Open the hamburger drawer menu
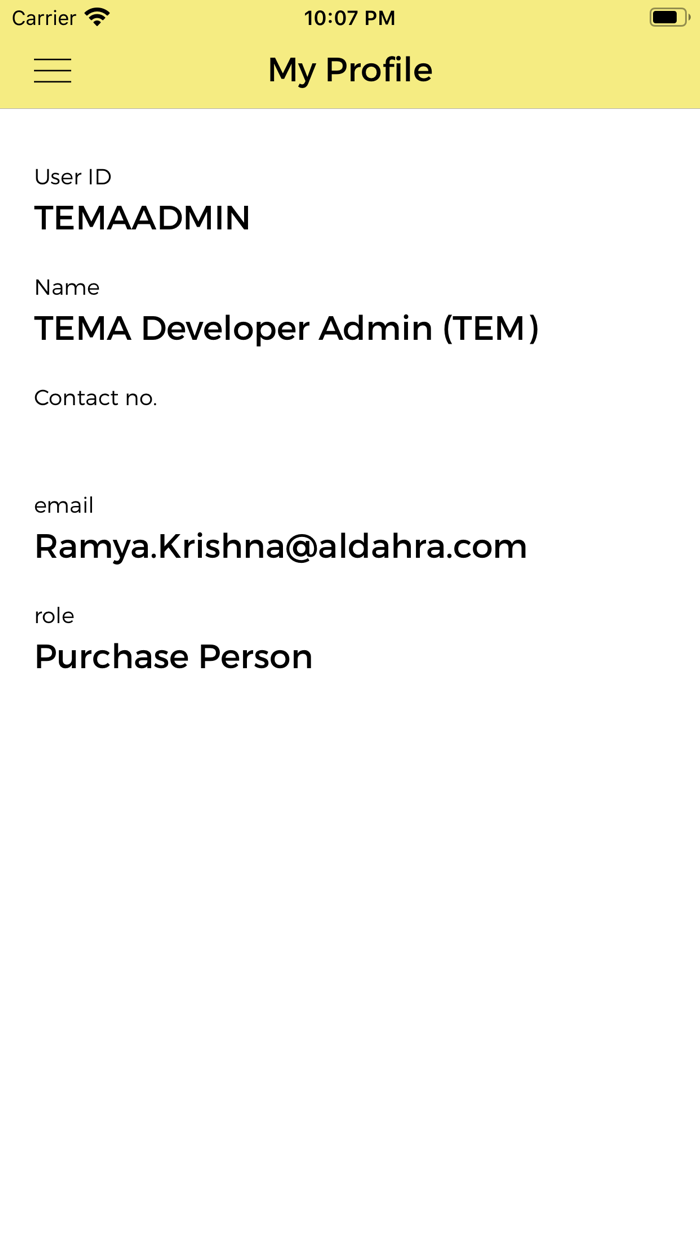 (52, 70)
